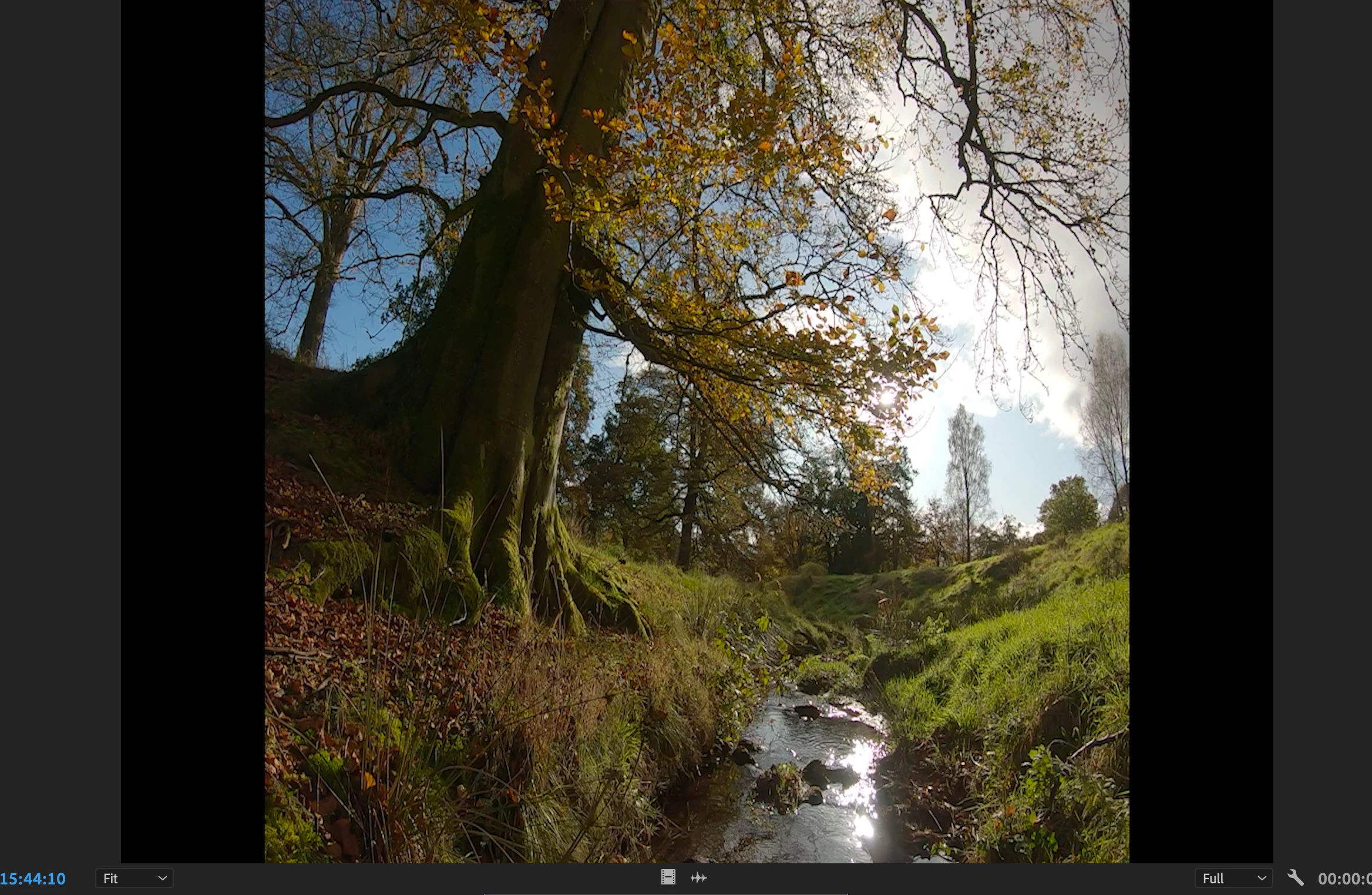Select the audio waveform icon
Viewport: 1372px width, 895px height.
698,878
